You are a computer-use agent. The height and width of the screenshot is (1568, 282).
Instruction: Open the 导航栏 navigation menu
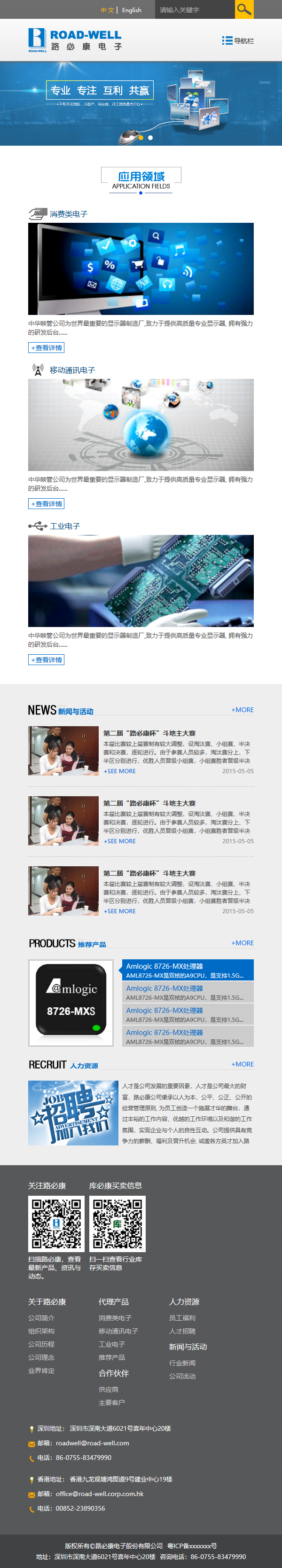(x=237, y=41)
